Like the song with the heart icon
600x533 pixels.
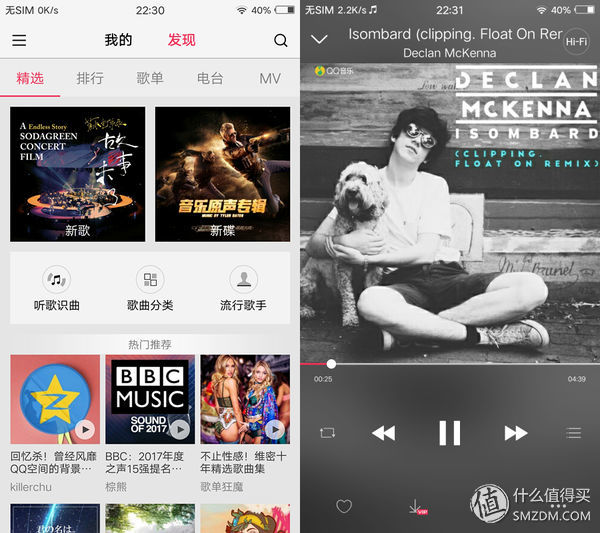pos(344,507)
